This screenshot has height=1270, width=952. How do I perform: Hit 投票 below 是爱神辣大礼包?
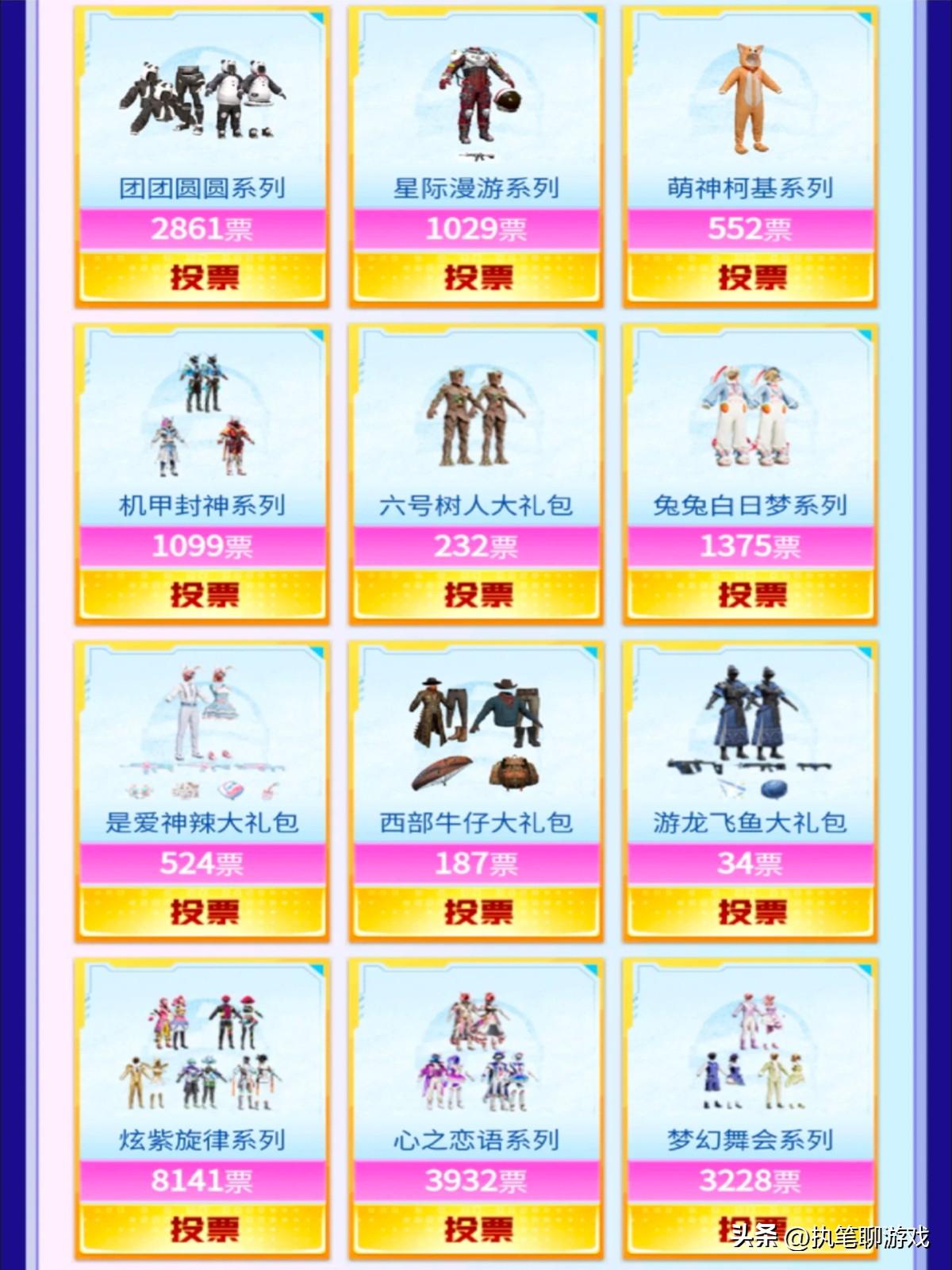(202, 912)
